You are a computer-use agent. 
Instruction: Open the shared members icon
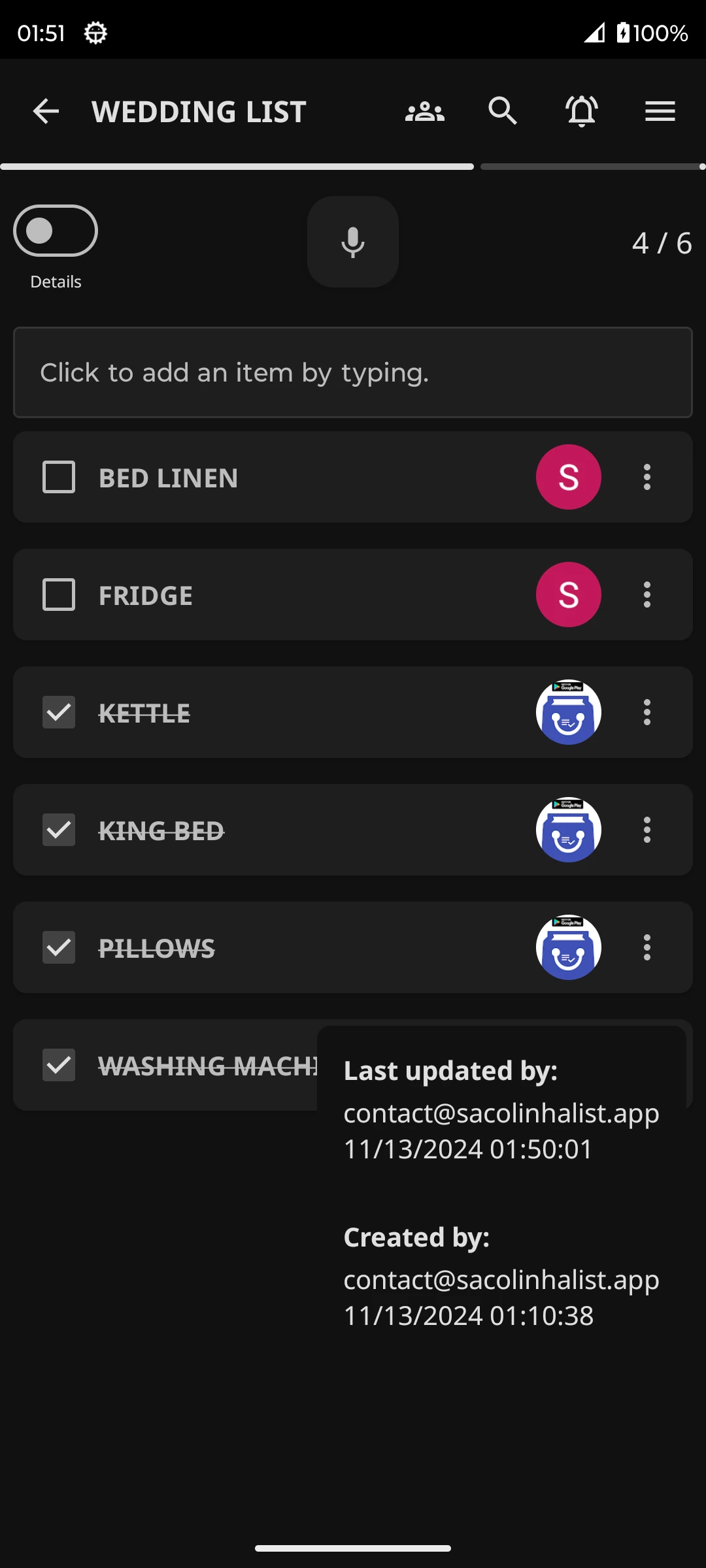pos(425,111)
